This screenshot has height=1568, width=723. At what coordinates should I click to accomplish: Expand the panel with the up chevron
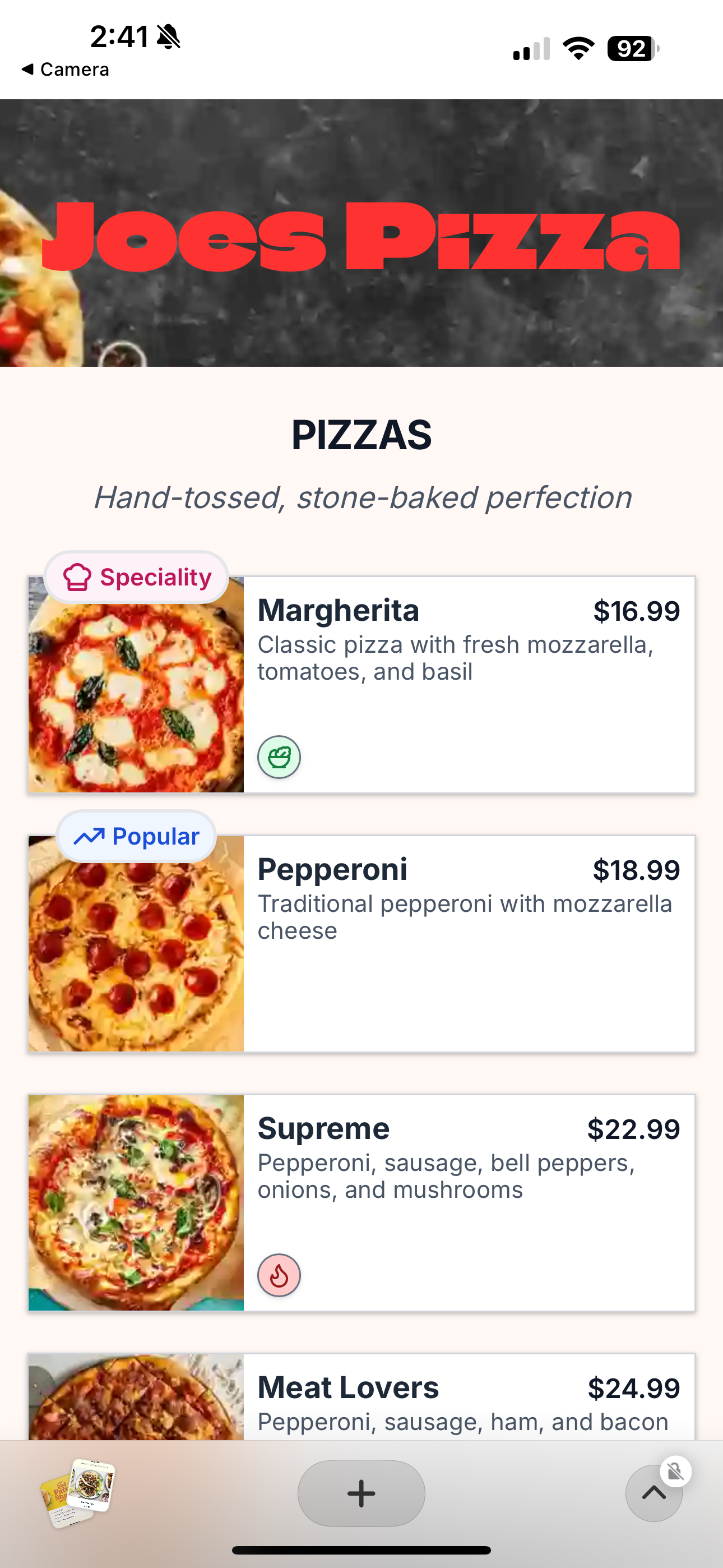(x=654, y=1493)
